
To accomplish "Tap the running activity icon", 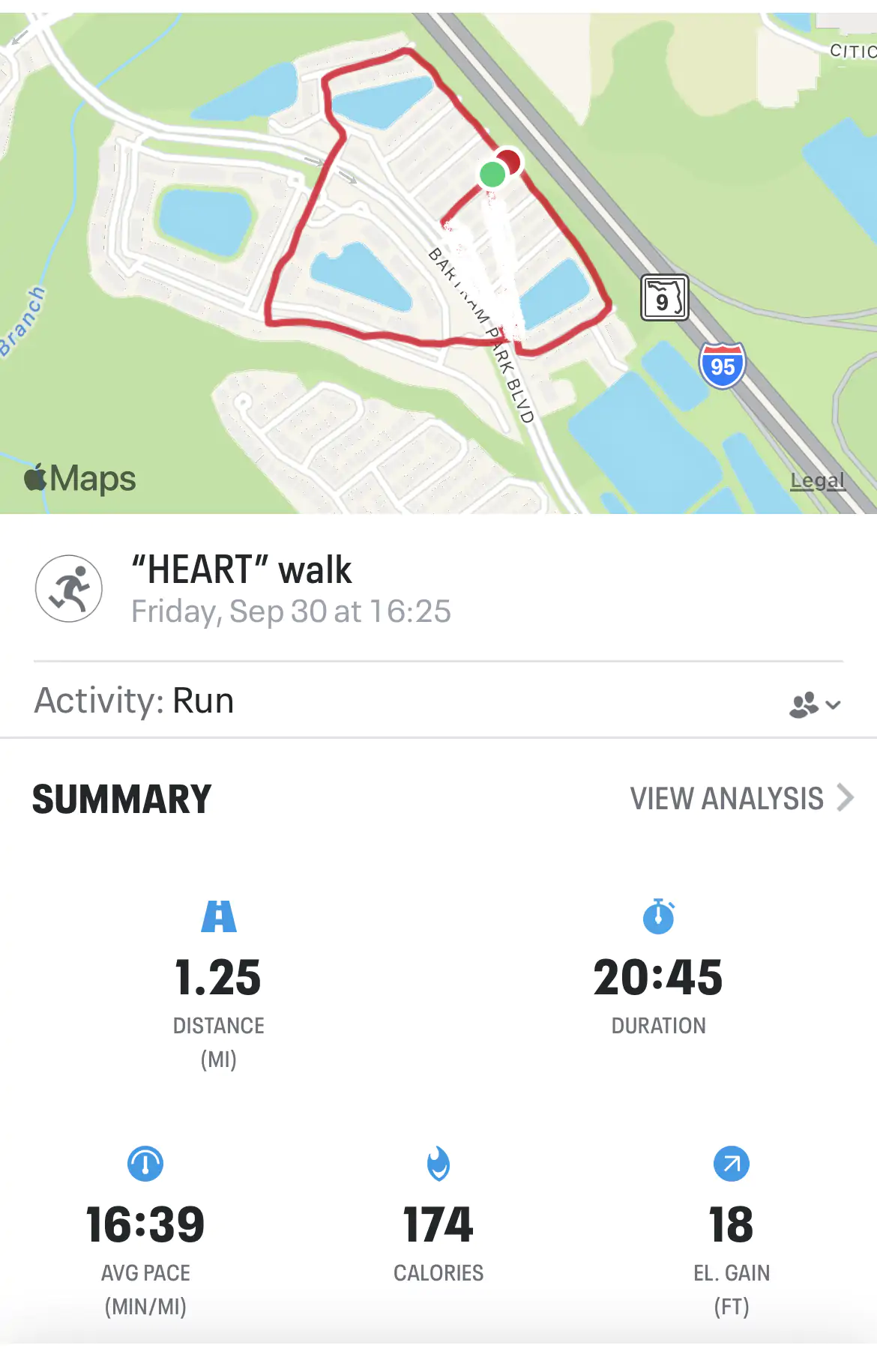I will coord(69,589).
